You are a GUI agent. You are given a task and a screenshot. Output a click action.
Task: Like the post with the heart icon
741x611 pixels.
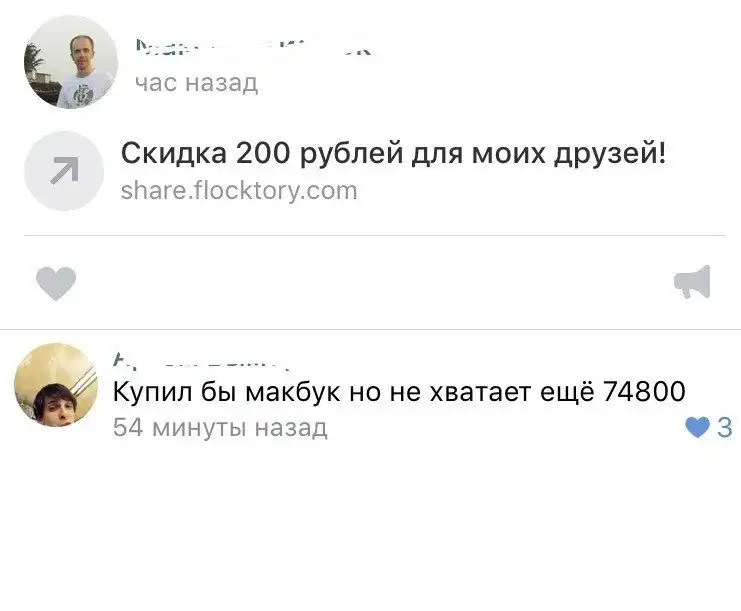coord(56,283)
